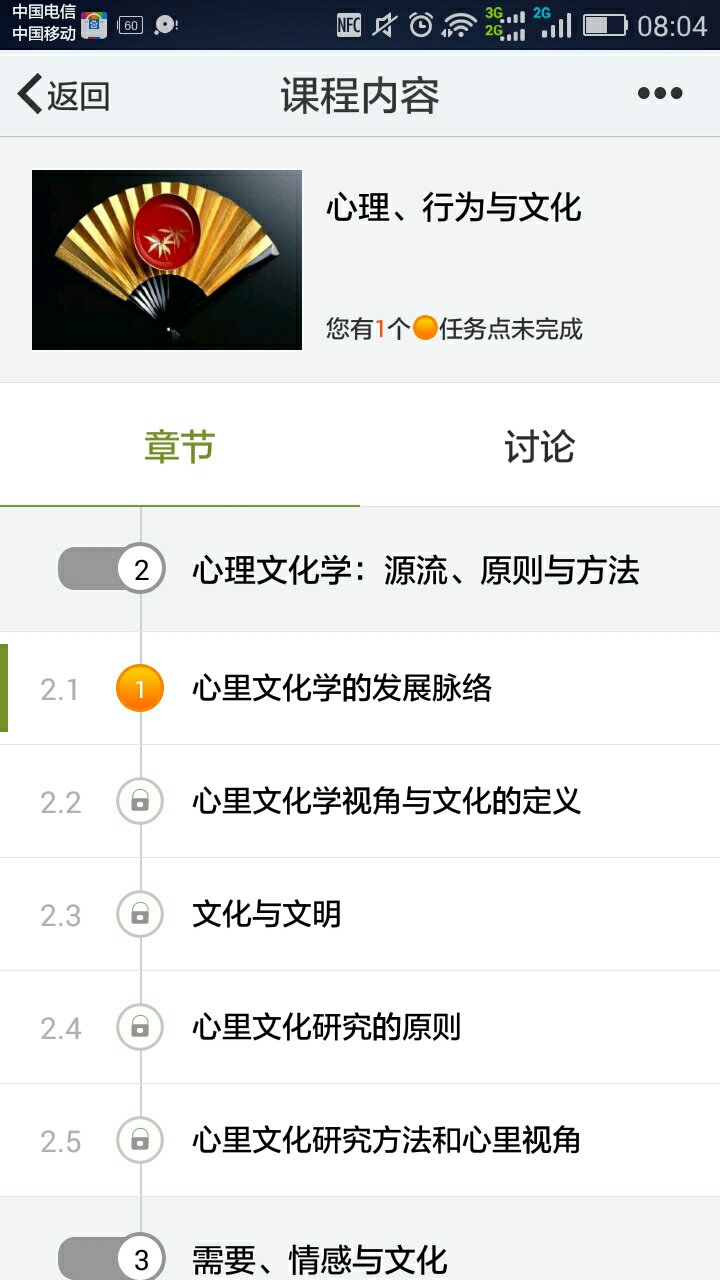Screen dimensions: 720x1280
Task: Go back using the 返回 button
Action: coord(64,94)
